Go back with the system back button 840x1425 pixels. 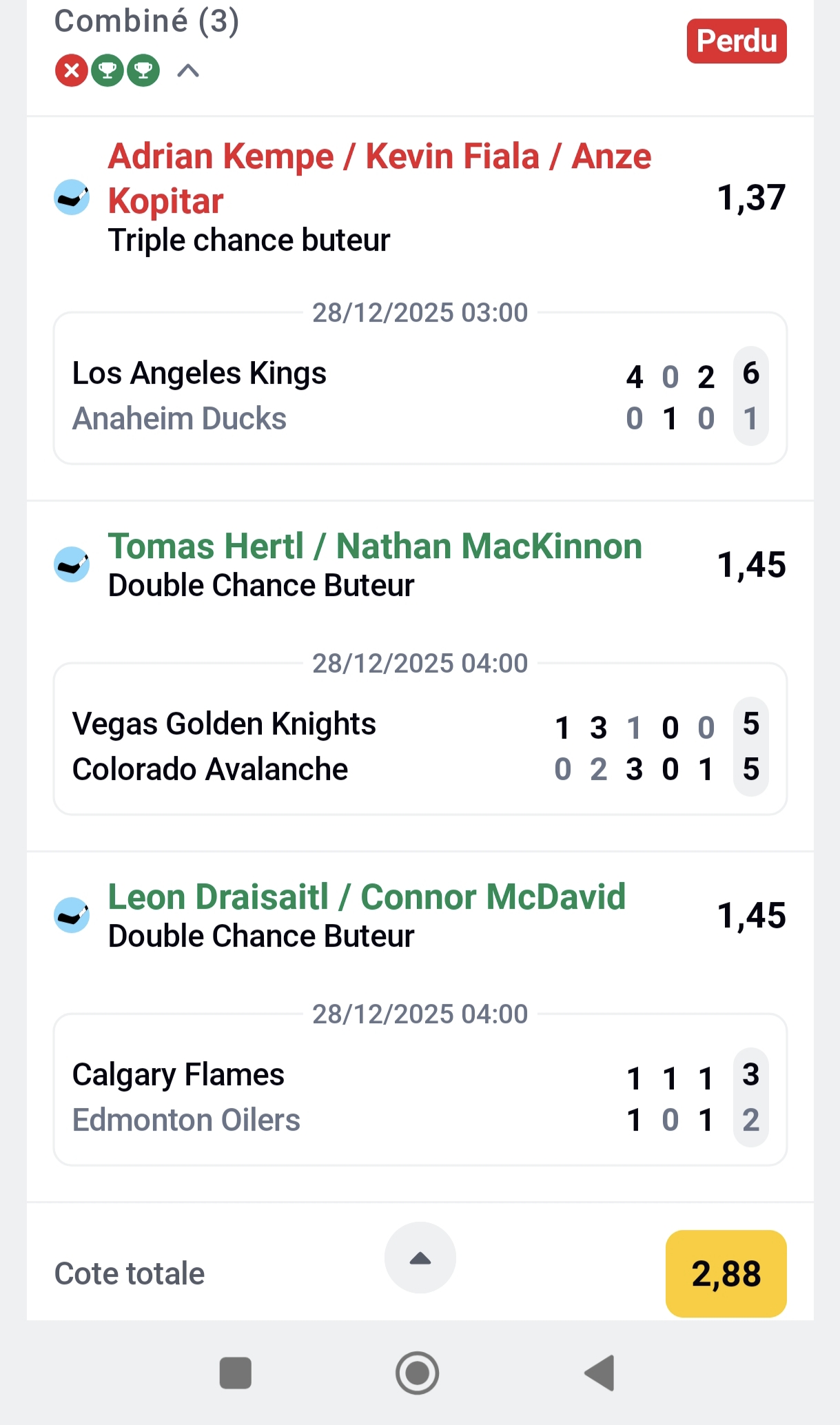coord(600,1373)
